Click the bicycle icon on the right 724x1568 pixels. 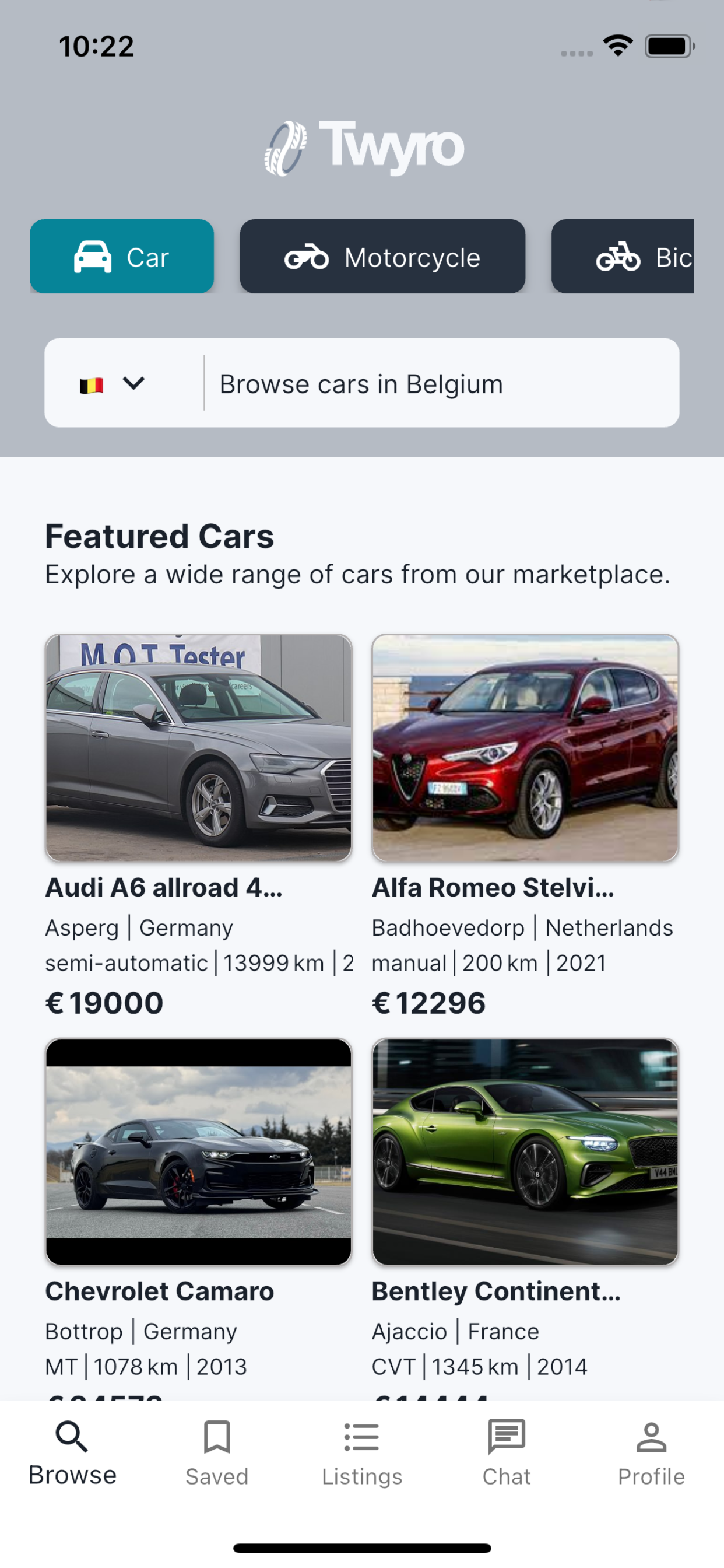point(619,256)
